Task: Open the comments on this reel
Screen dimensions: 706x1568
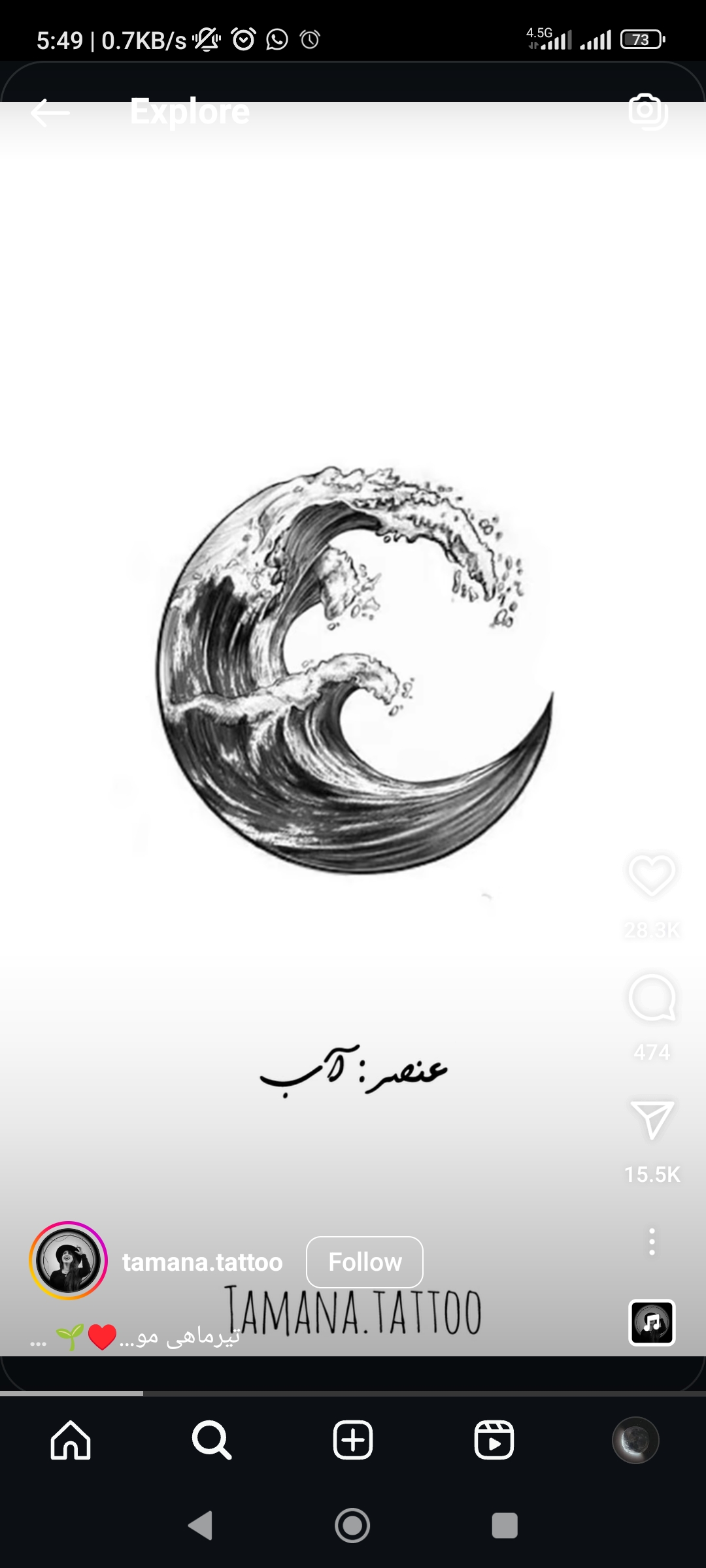Action: (x=651, y=998)
